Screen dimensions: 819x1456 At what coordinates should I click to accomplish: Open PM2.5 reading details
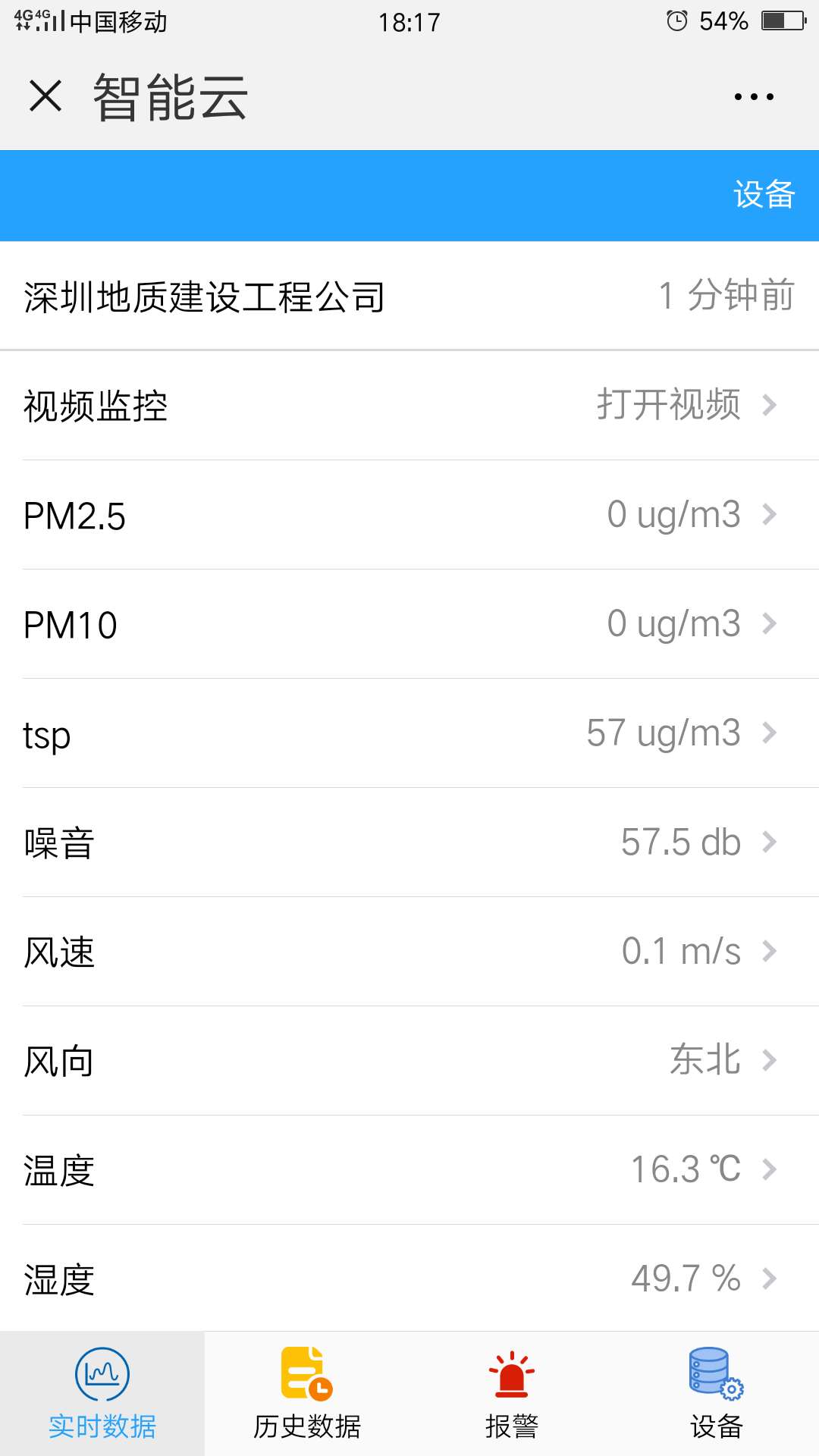409,515
